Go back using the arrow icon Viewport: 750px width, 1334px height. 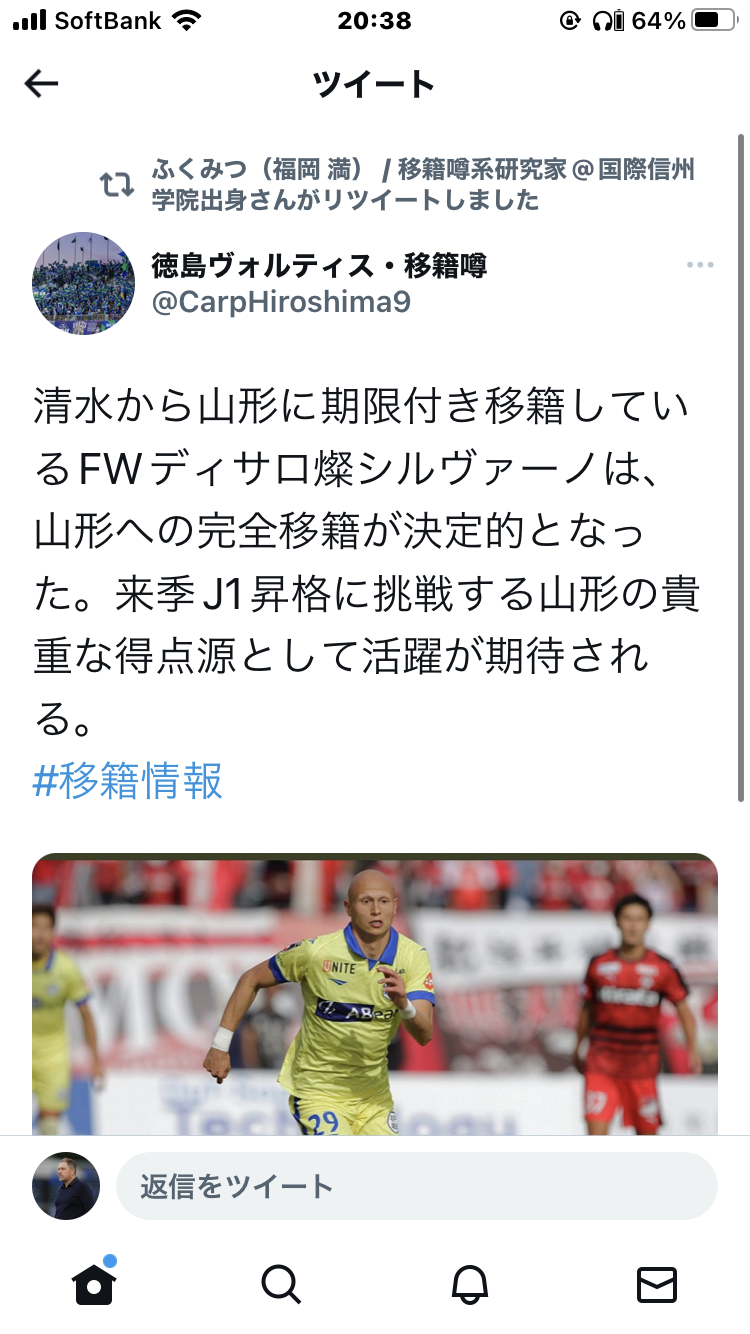(41, 84)
